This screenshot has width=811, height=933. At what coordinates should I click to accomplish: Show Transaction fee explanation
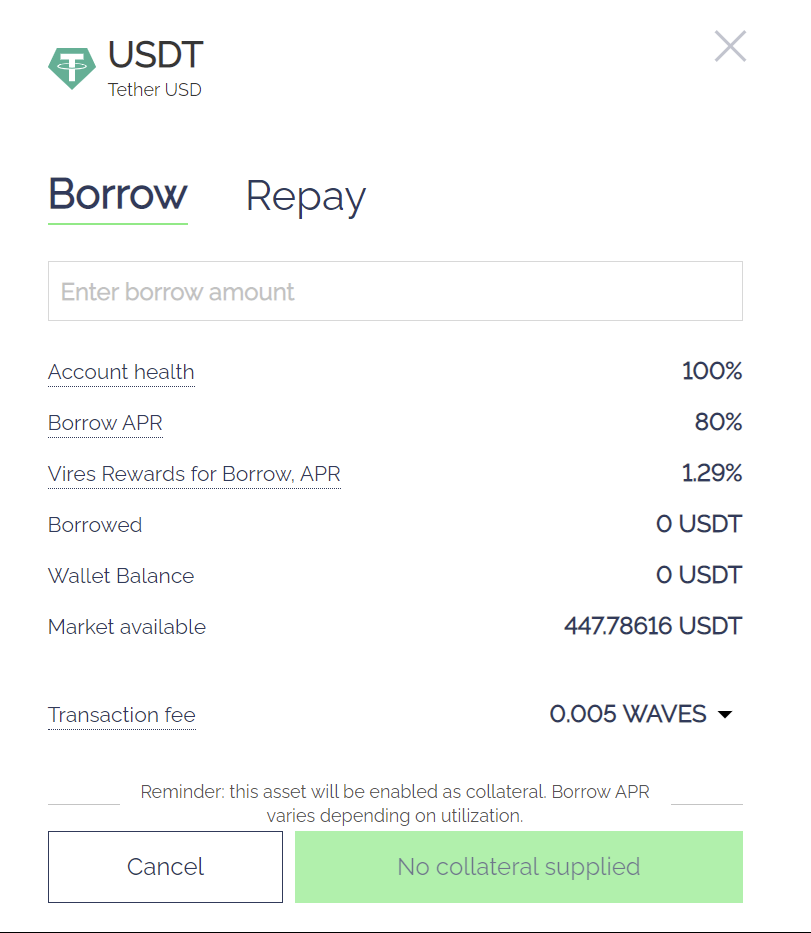point(122,715)
